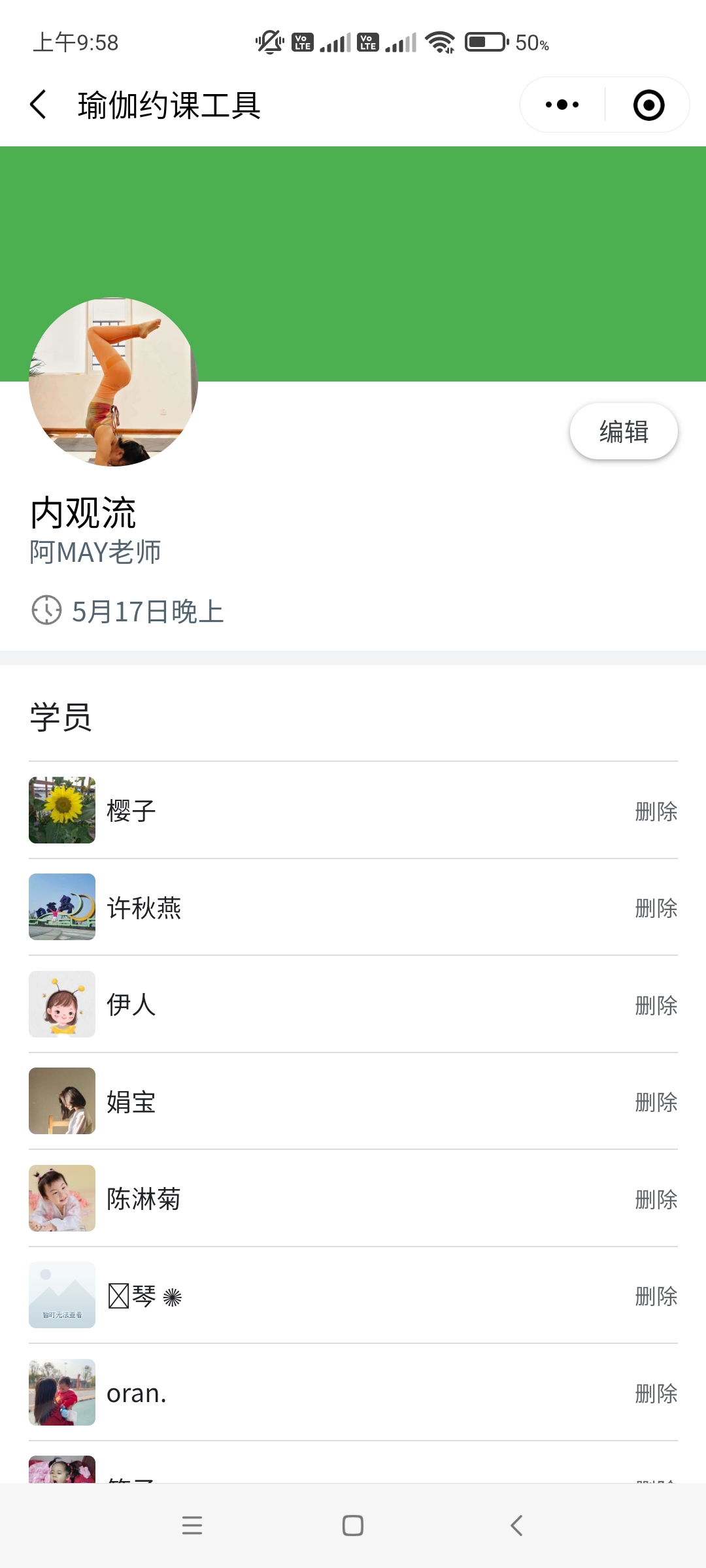The height and width of the screenshot is (1568, 706).
Task: Go back from 瑜伽约课工具 page
Action: [39, 105]
